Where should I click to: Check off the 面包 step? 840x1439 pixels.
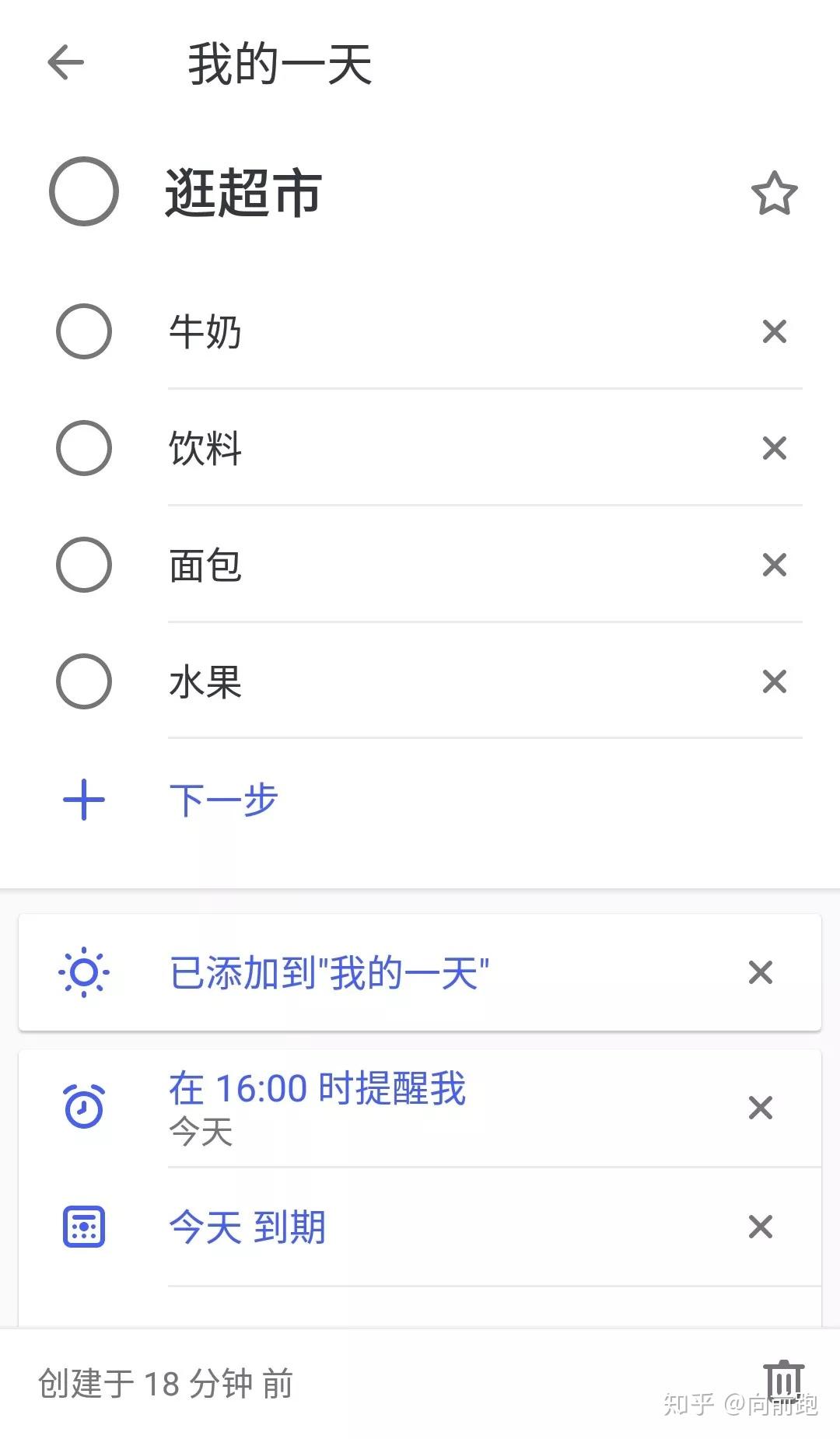click(x=84, y=565)
